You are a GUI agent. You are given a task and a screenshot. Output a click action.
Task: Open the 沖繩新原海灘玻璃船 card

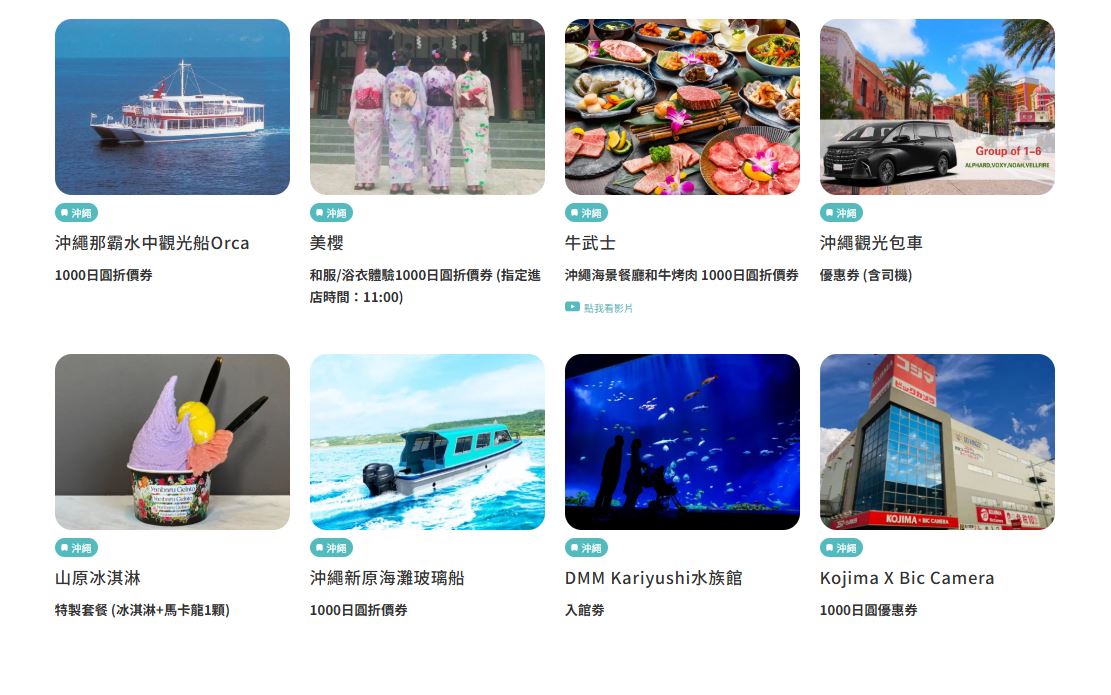(427, 442)
